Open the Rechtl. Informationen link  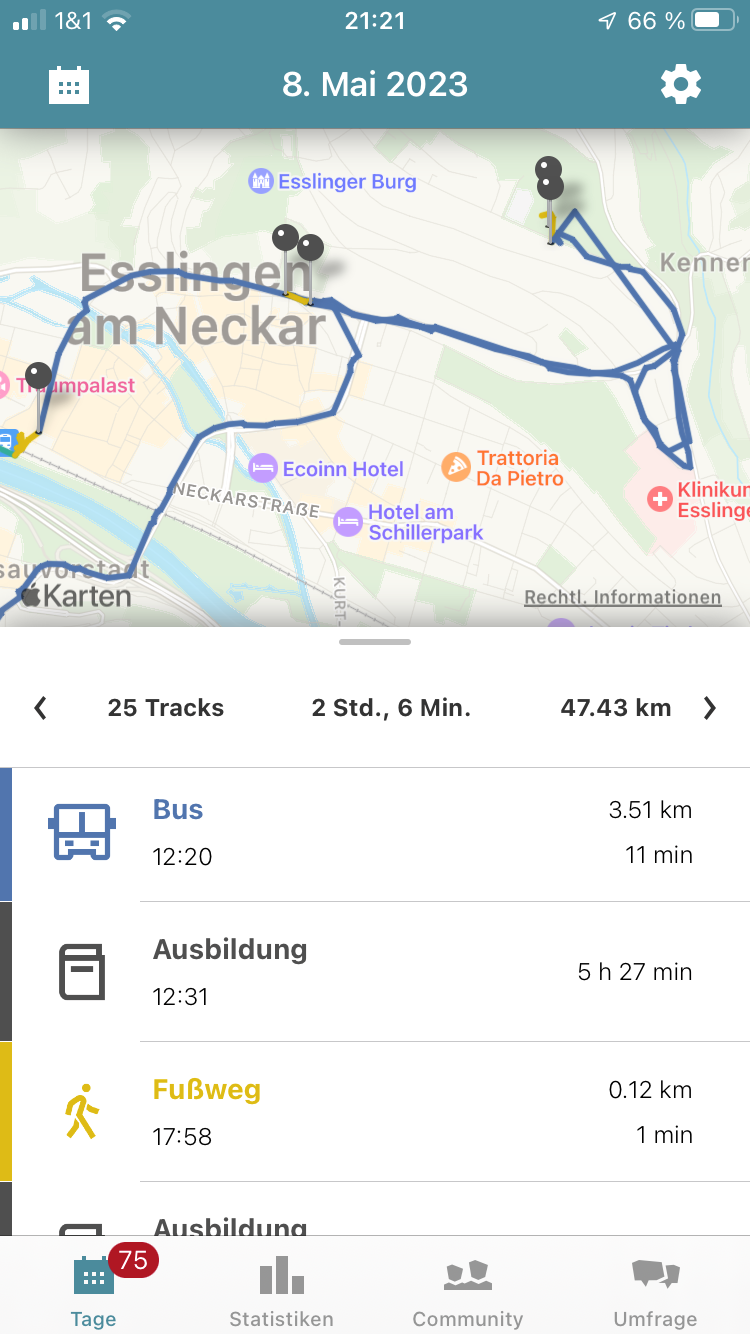click(622, 598)
